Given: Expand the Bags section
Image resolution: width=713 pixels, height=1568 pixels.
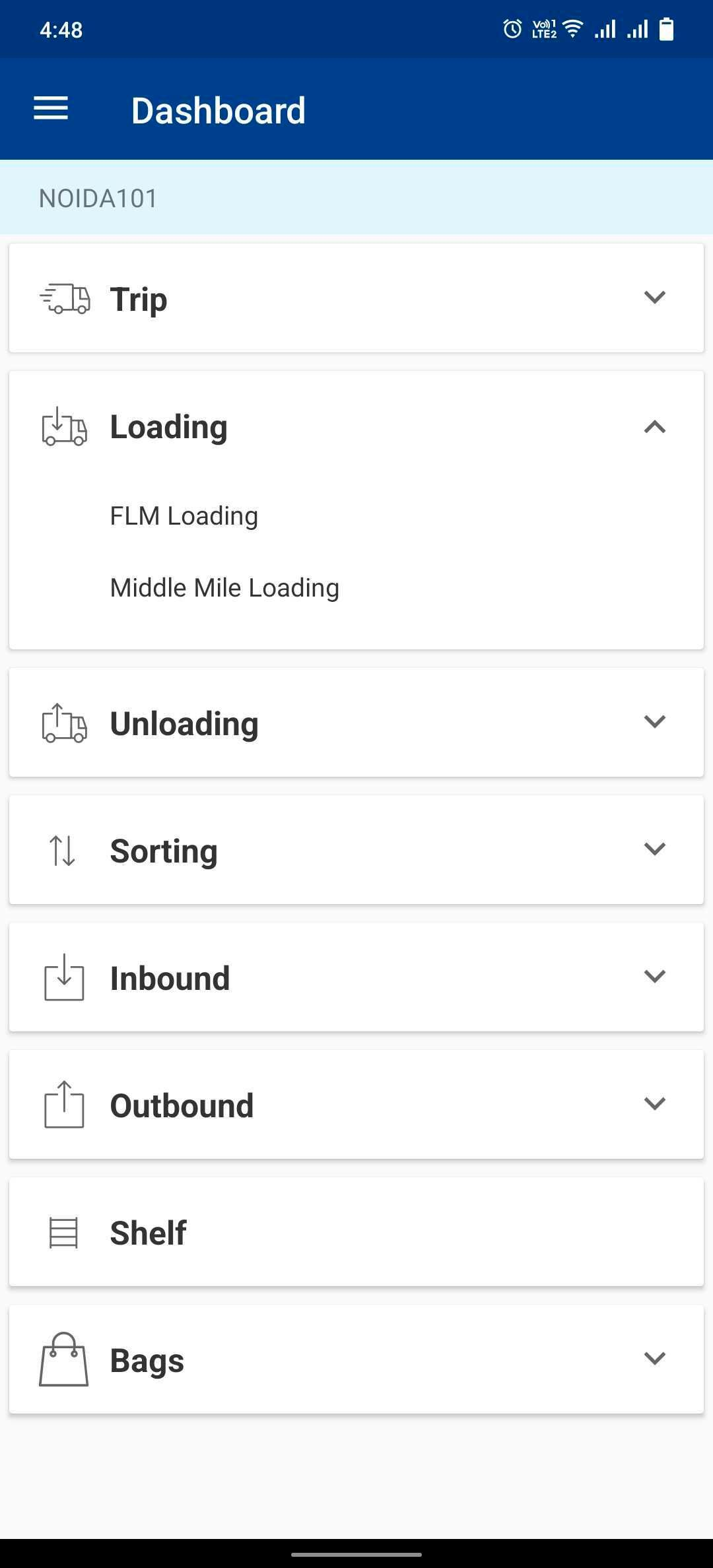Looking at the screenshot, I should coord(654,1359).
